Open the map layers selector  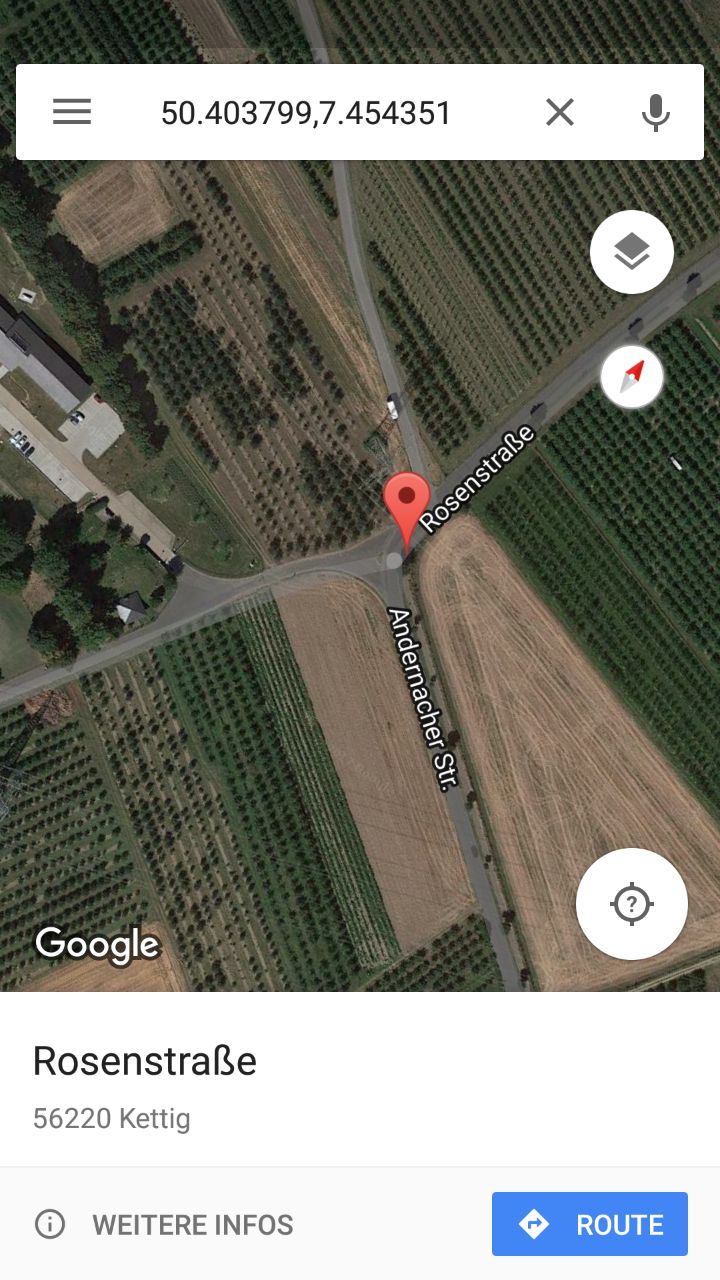[x=632, y=252]
